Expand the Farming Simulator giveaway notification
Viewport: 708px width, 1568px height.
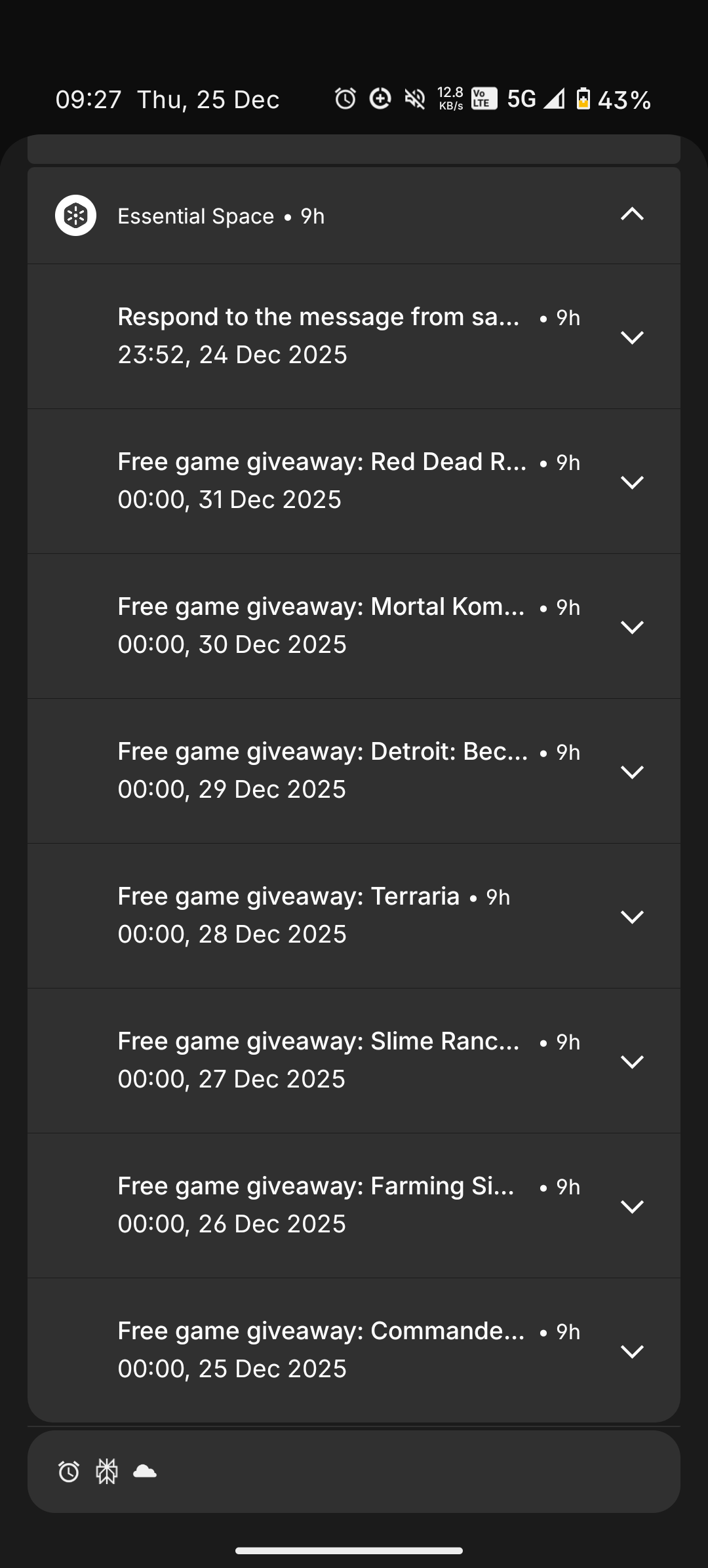[x=631, y=1207]
